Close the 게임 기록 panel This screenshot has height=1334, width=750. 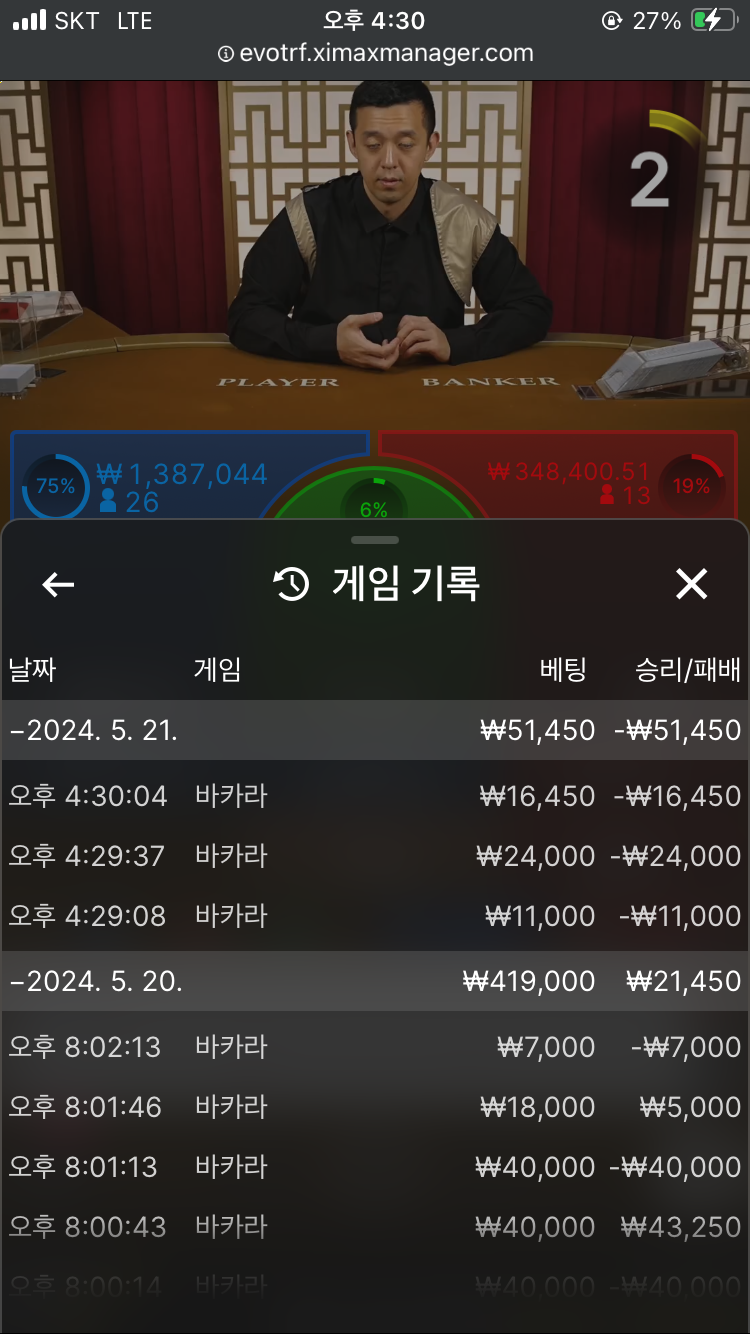pos(691,584)
